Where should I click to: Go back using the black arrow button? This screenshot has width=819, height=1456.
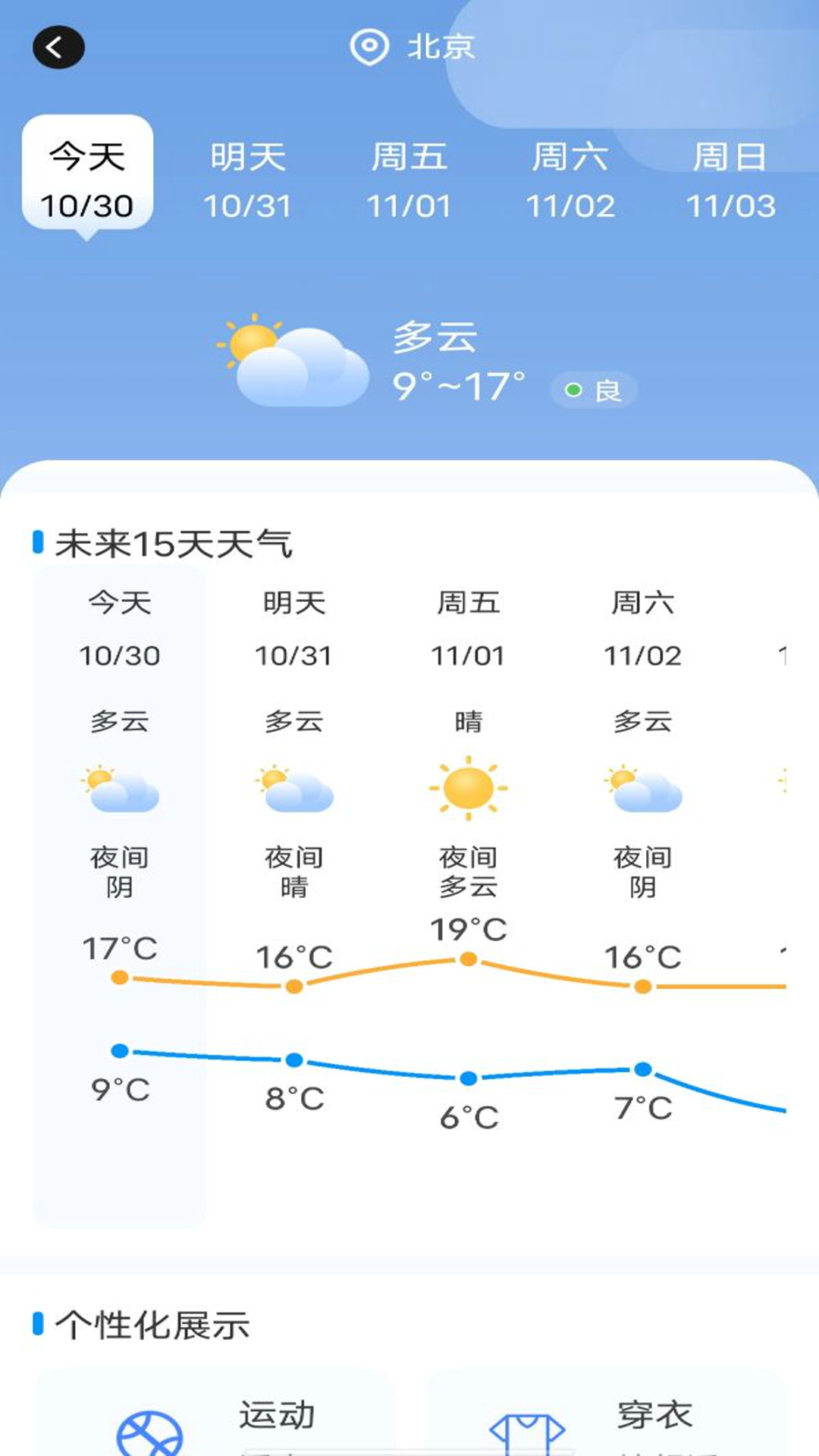click(x=58, y=48)
